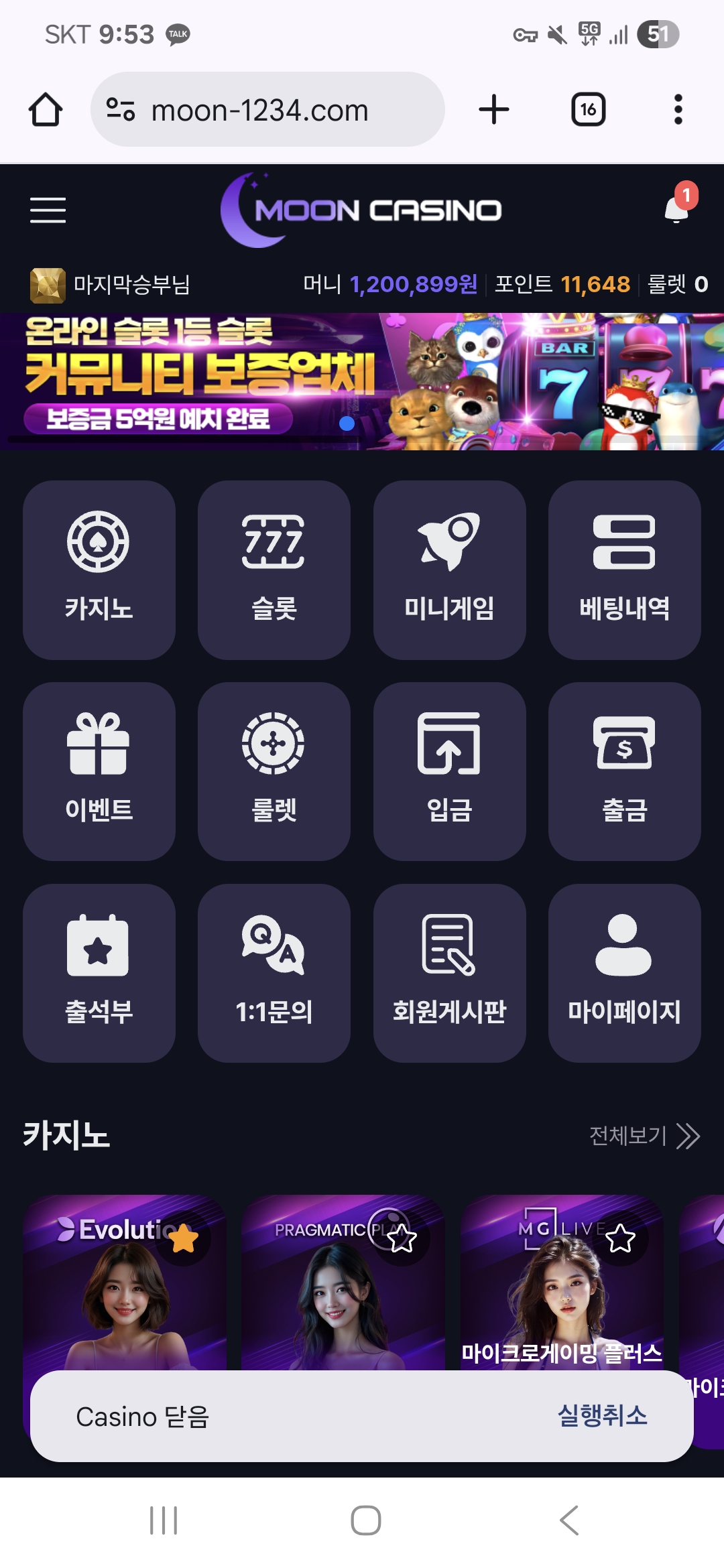Open the 출석부 attendance tile

pyautogui.click(x=99, y=973)
